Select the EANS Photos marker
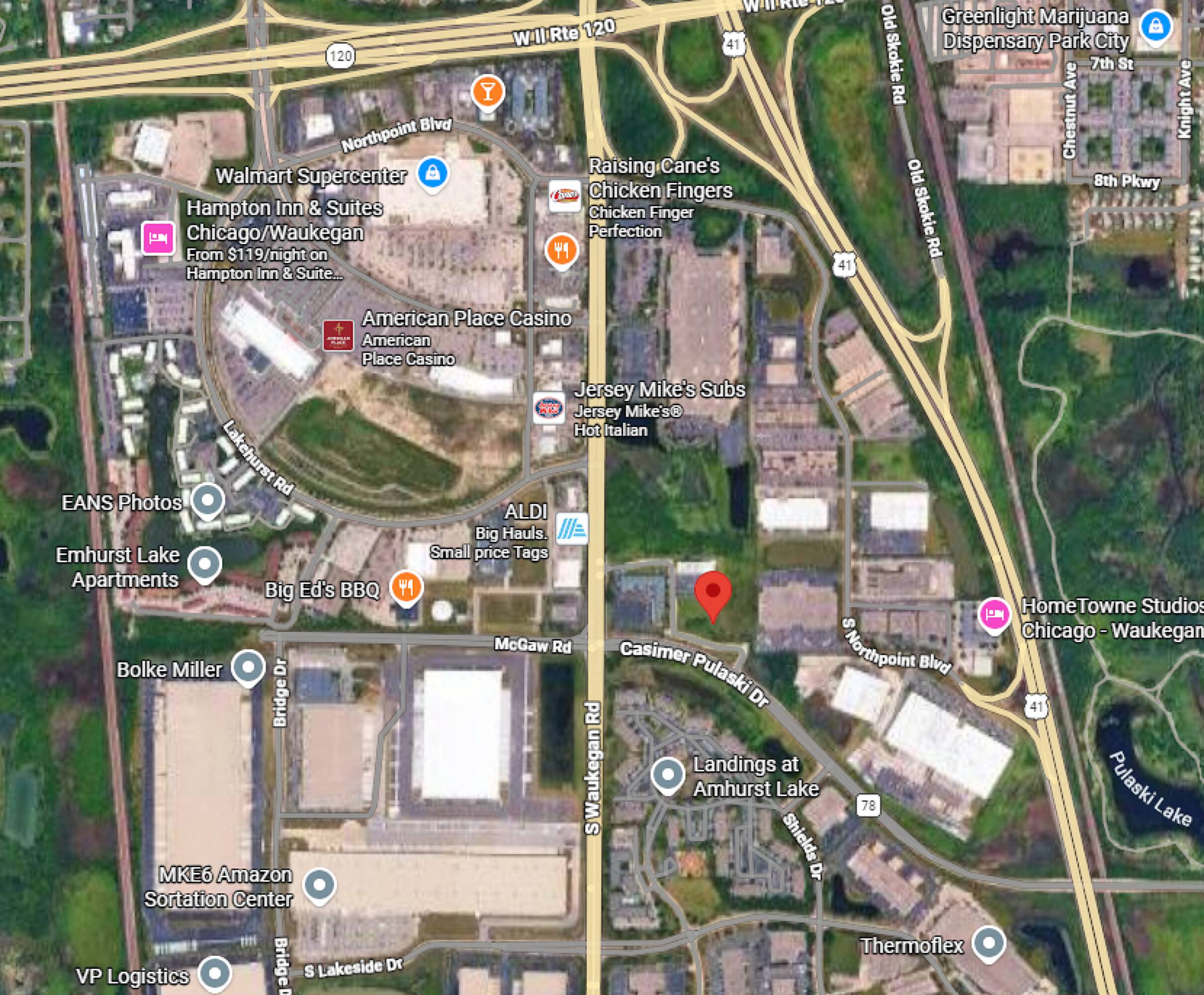 tap(207, 500)
